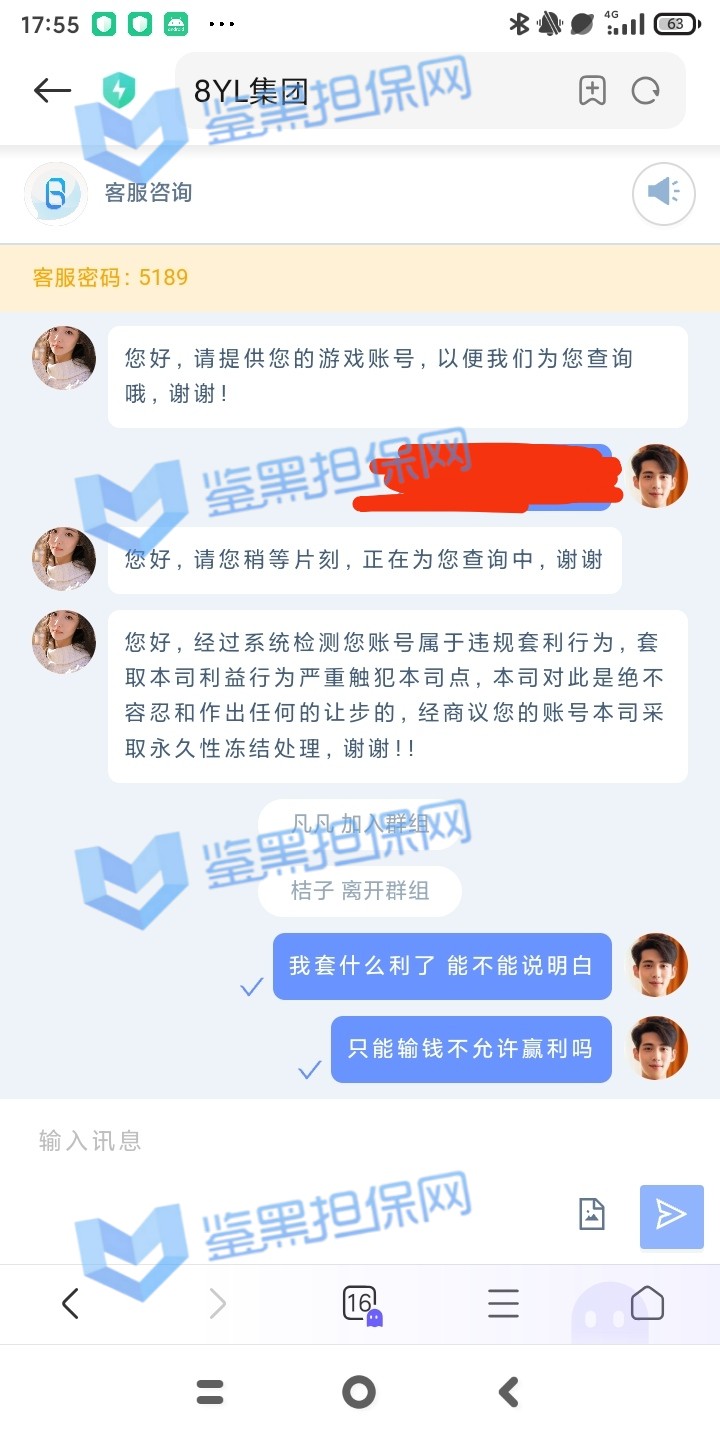Add this page to bookmarks

point(592,91)
